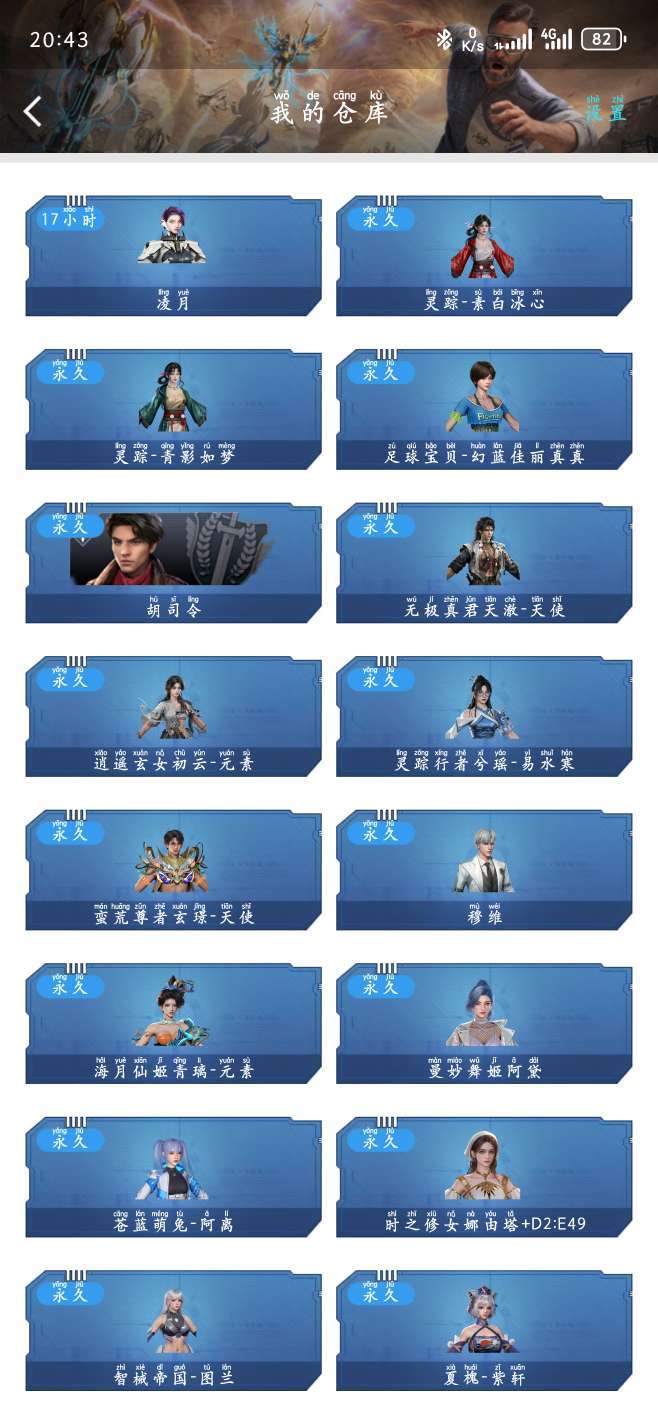Open the 海月仙姬青璃-元素 card
This screenshot has width=658, height=1416.
click(173, 1024)
